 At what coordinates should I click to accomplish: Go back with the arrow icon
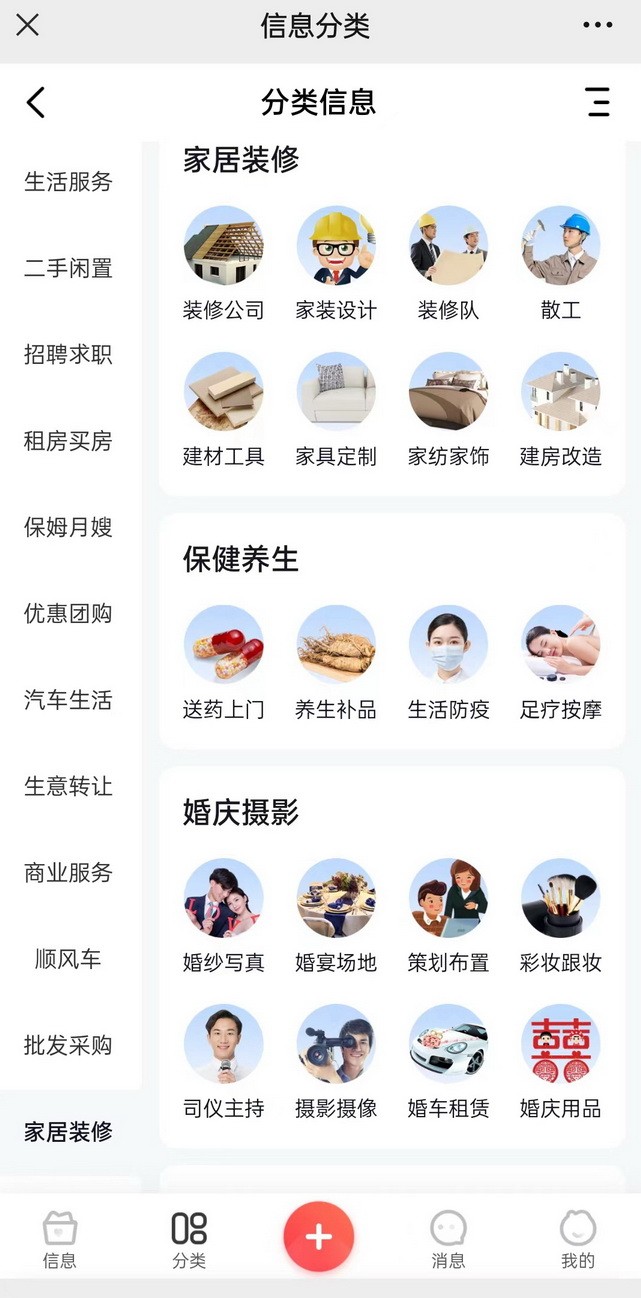coord(36,102)
